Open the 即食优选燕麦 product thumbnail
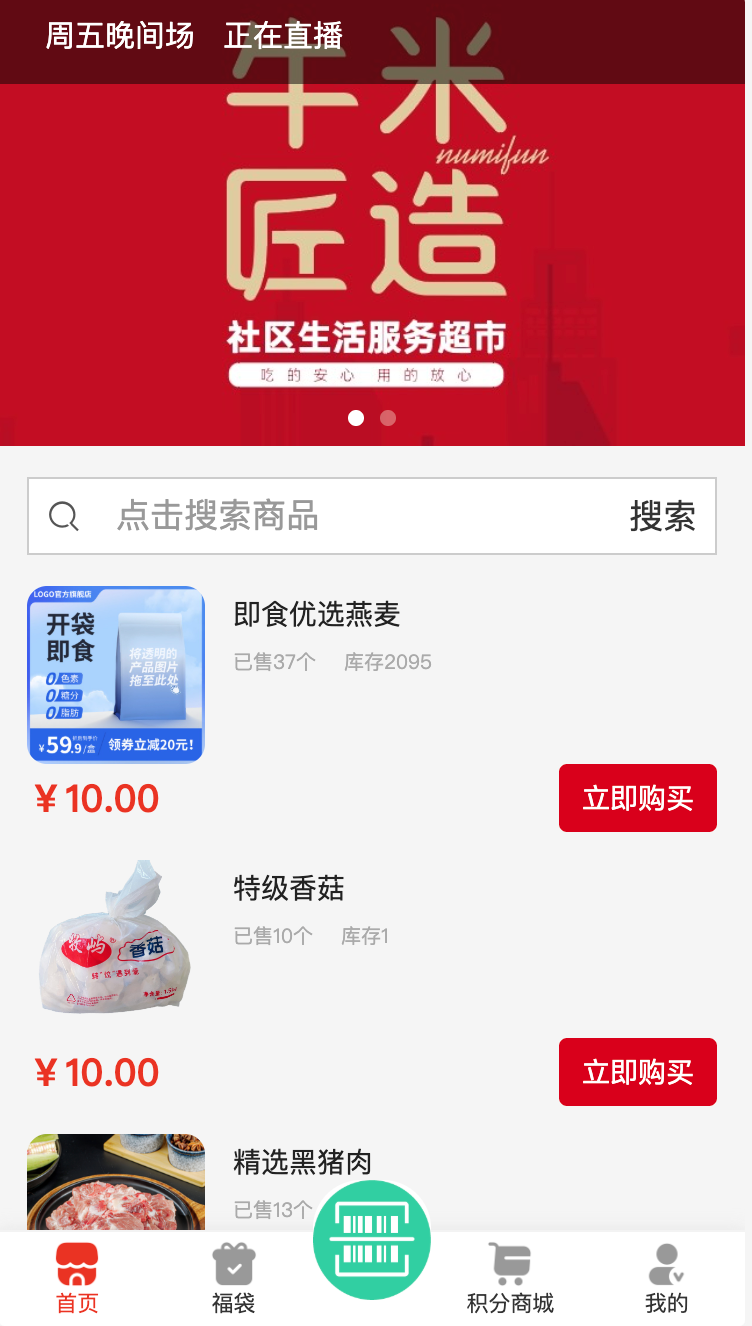The height and width of the screenshot is (1326, 752). (115, 673)
